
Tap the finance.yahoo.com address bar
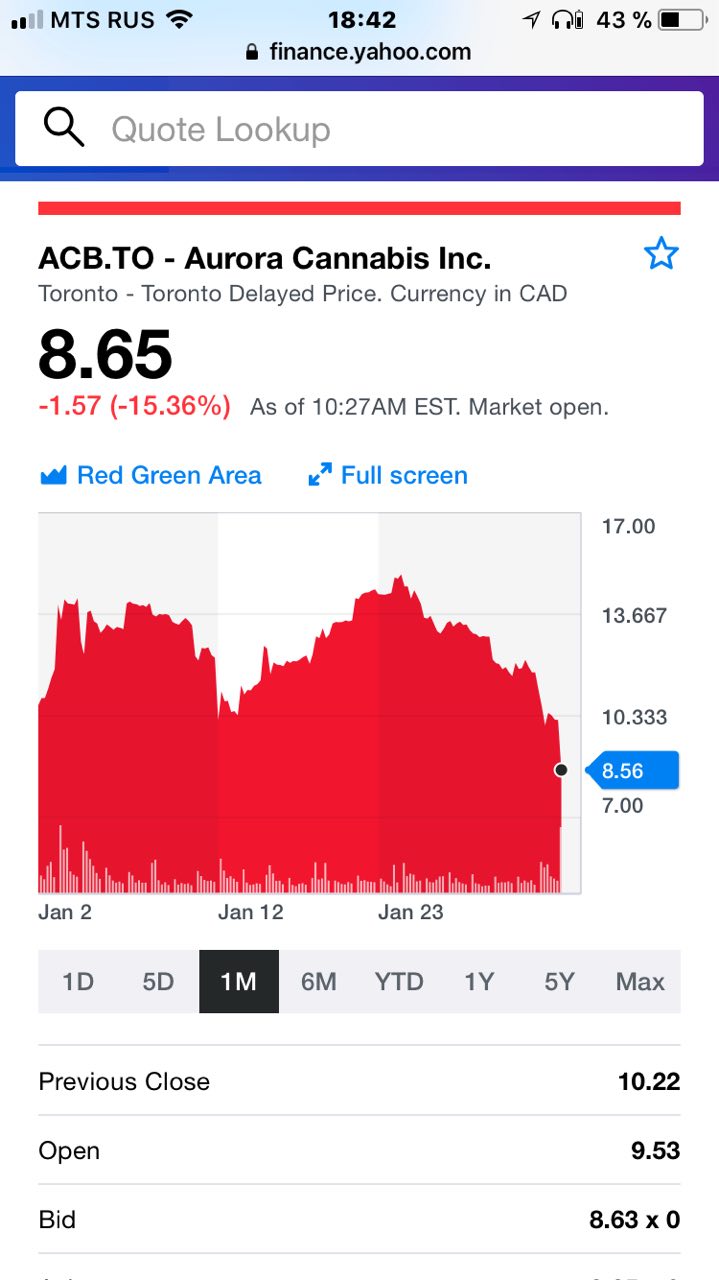(x=359, y=52)
